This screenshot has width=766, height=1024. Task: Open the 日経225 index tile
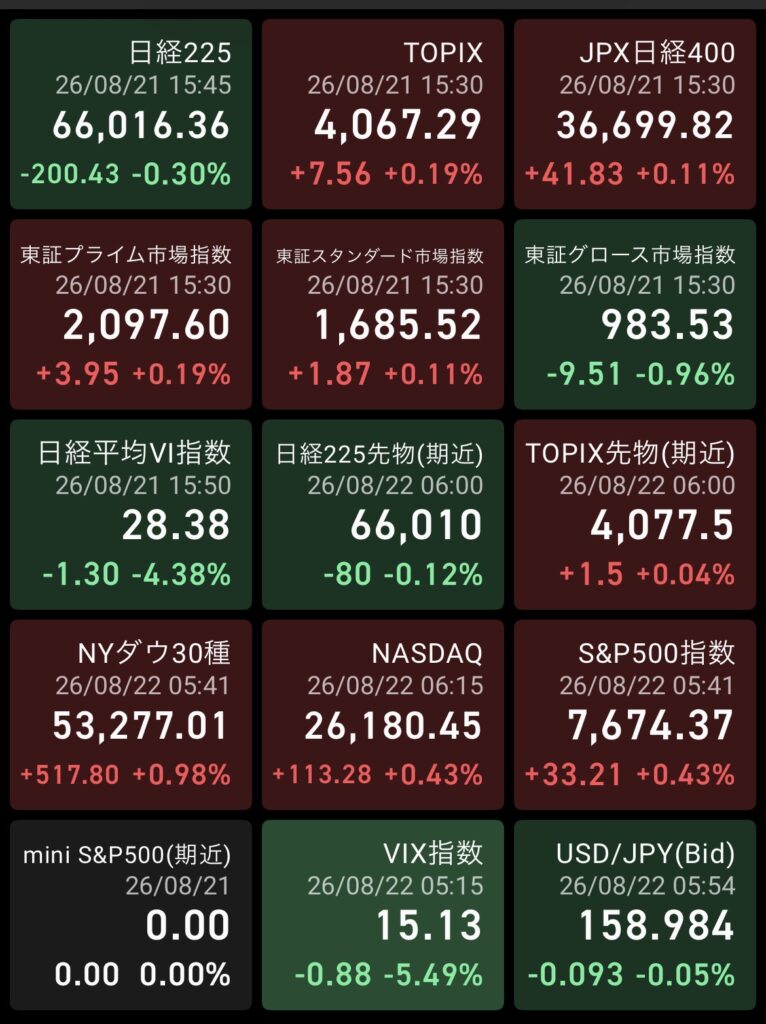(x=131, y=114)
